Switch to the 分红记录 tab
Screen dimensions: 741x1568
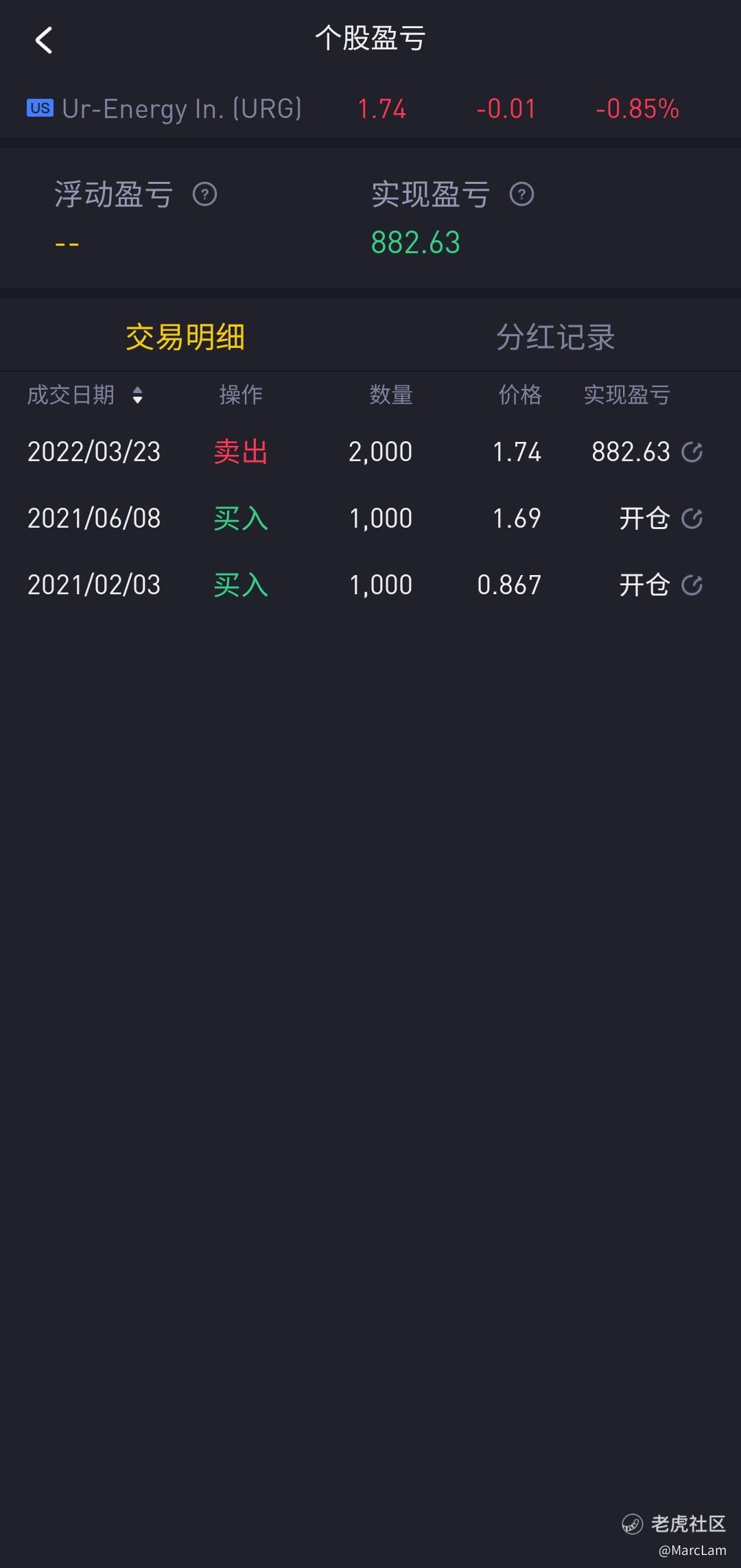pyautogui.click(x=556, y=337)
